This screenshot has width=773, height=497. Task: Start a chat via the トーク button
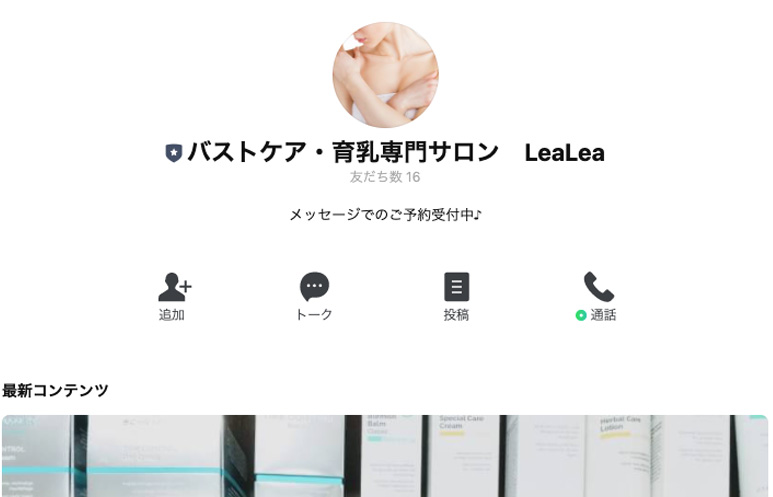tap(314, 296)
